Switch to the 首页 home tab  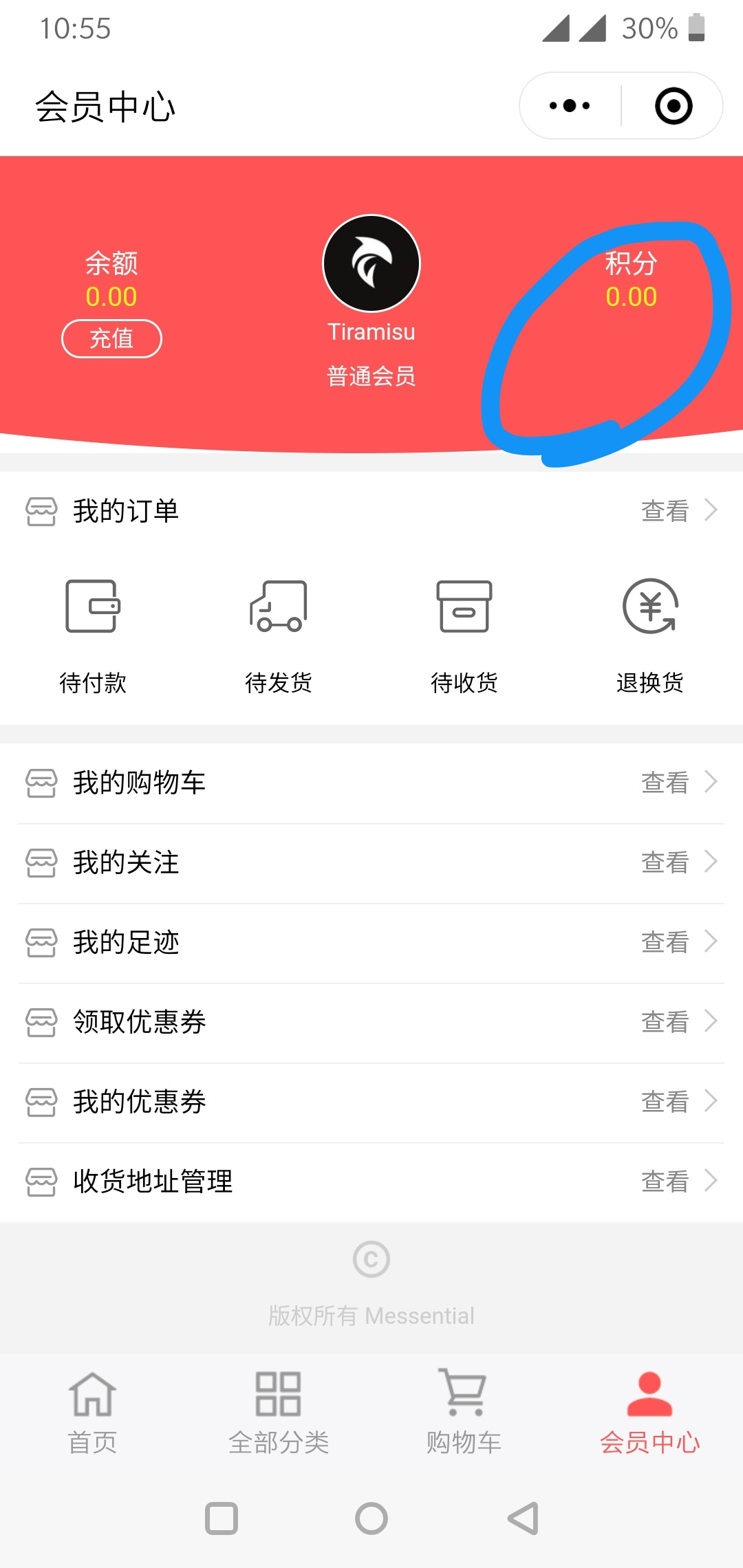[93, 1413]
